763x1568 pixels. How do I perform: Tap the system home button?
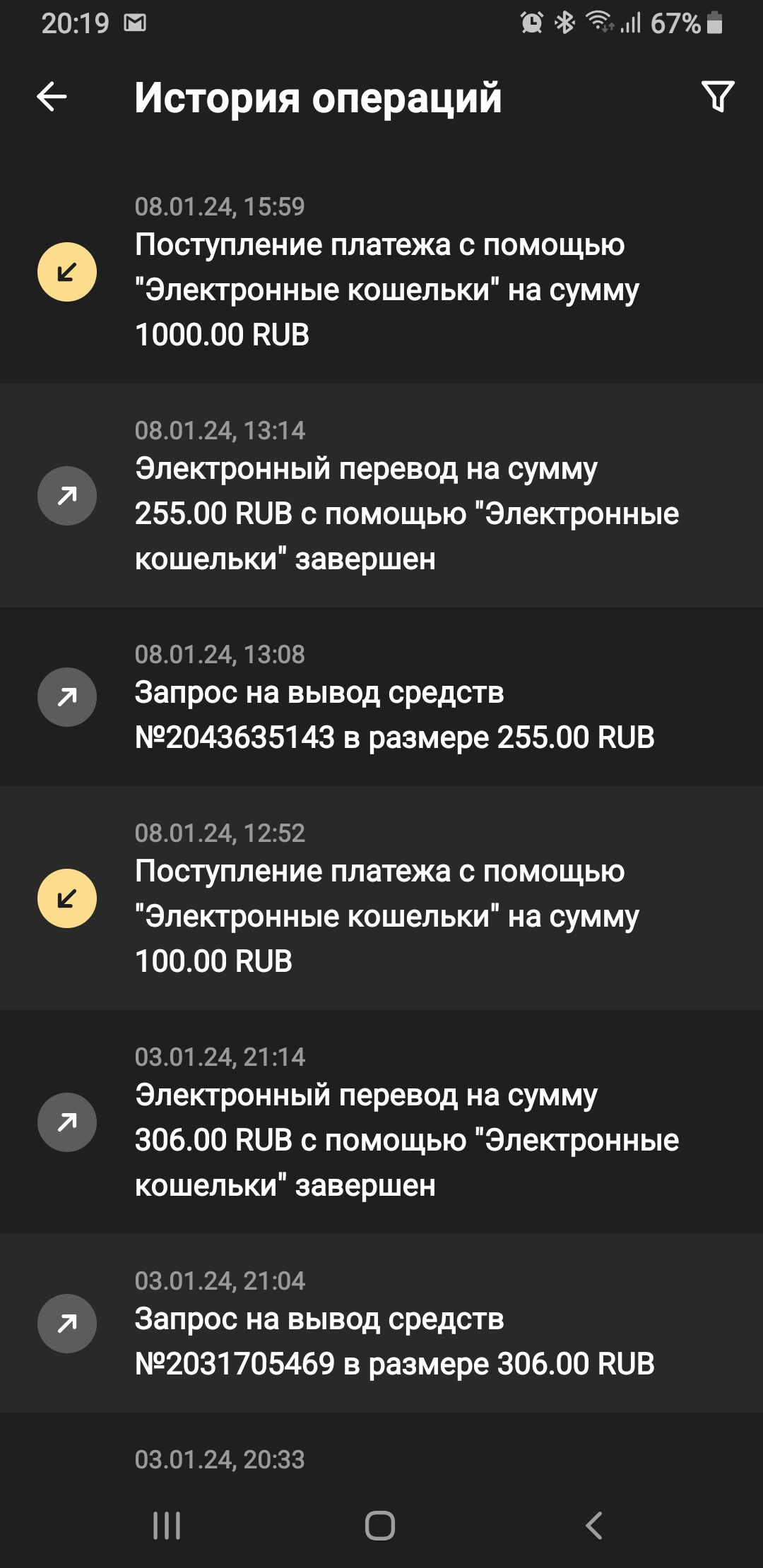pyautogui.click(x=380, y=1525)
